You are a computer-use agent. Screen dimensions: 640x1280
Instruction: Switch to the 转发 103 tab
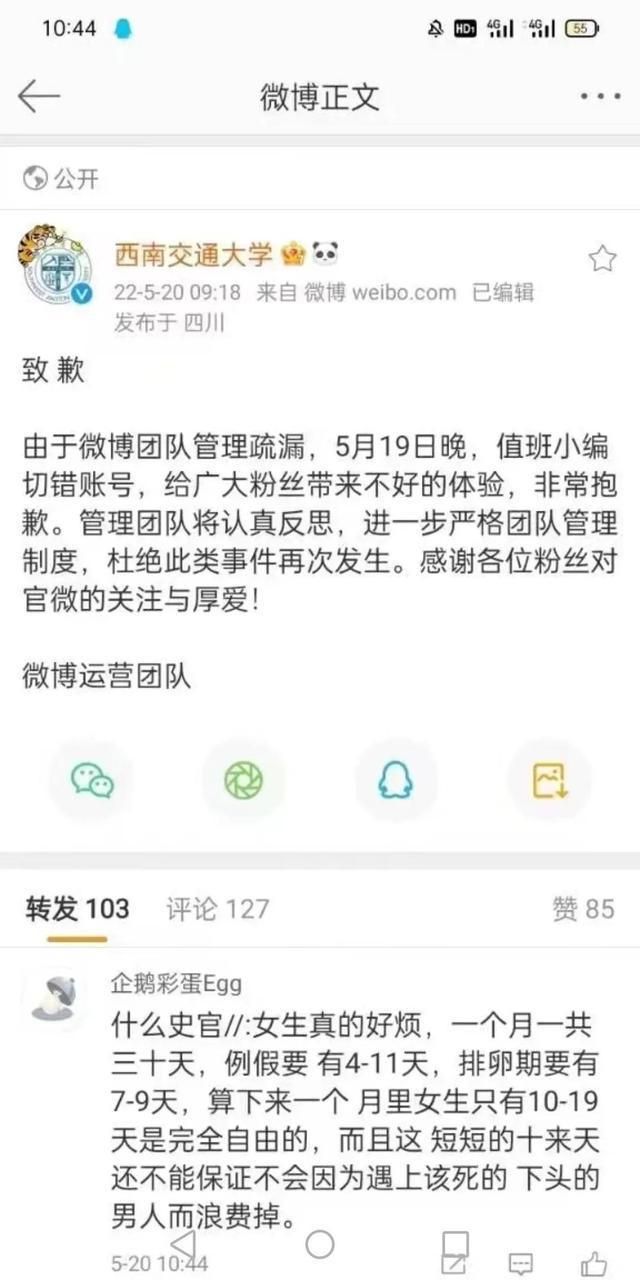coord(77,908)
